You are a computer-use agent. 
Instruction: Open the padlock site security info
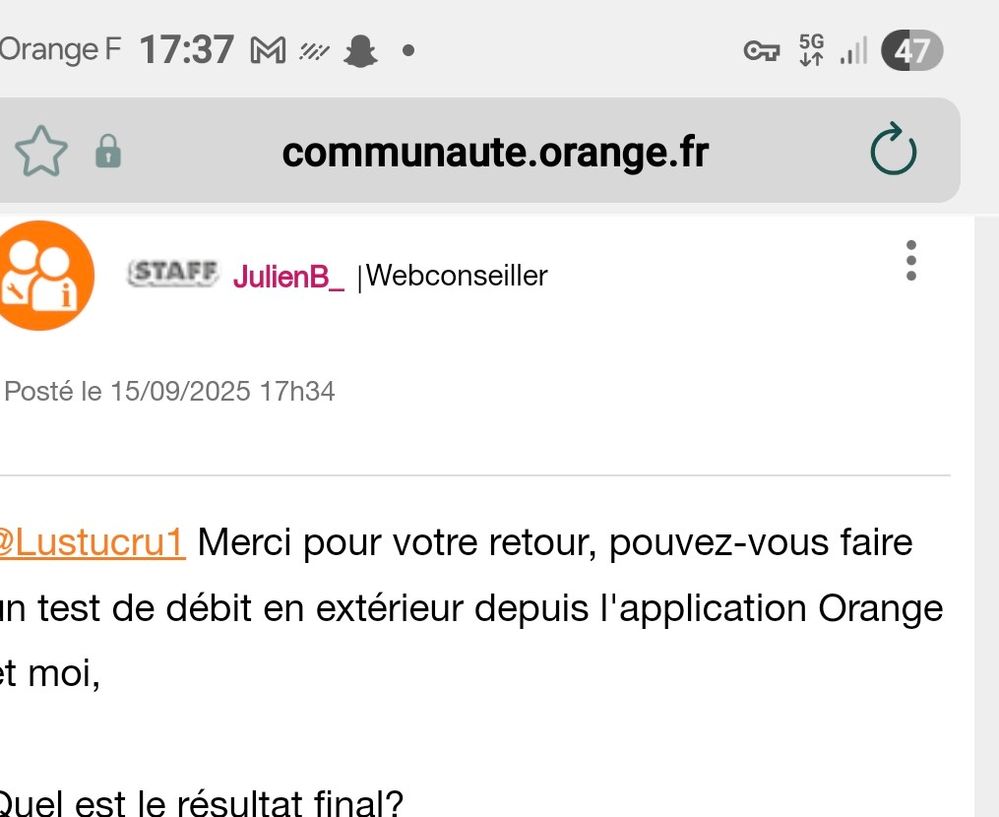(x=108, y=153)
